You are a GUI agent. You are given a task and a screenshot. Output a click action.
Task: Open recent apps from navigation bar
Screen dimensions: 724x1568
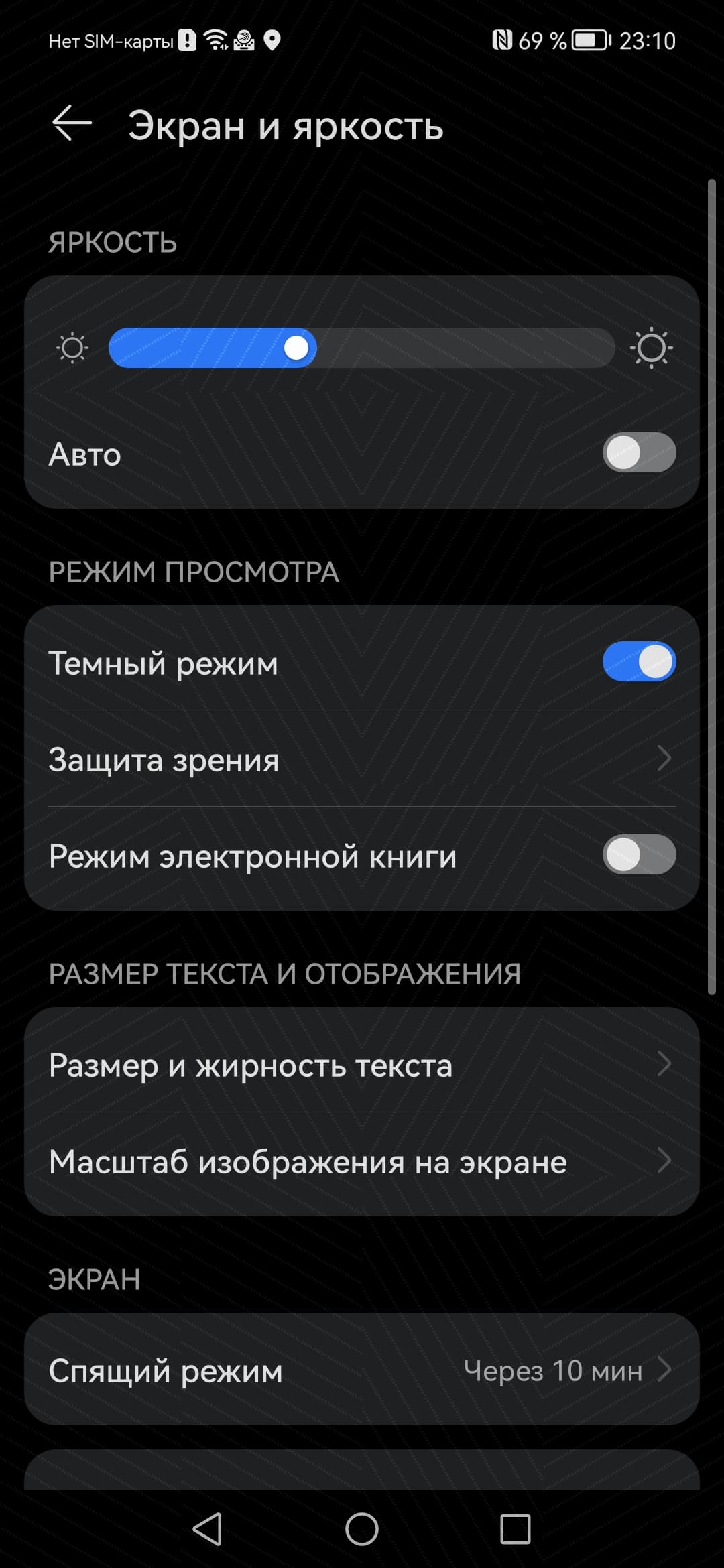(x=515, y=1529)
